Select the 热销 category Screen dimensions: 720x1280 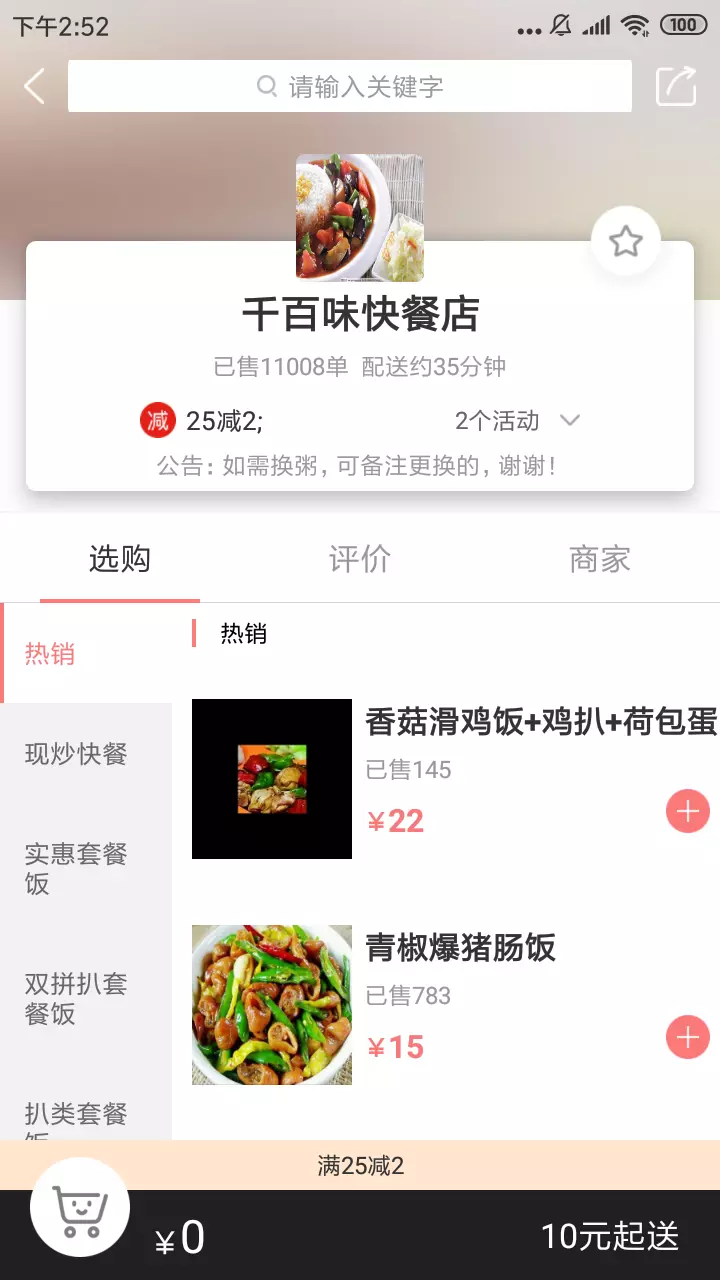(86, 654)
